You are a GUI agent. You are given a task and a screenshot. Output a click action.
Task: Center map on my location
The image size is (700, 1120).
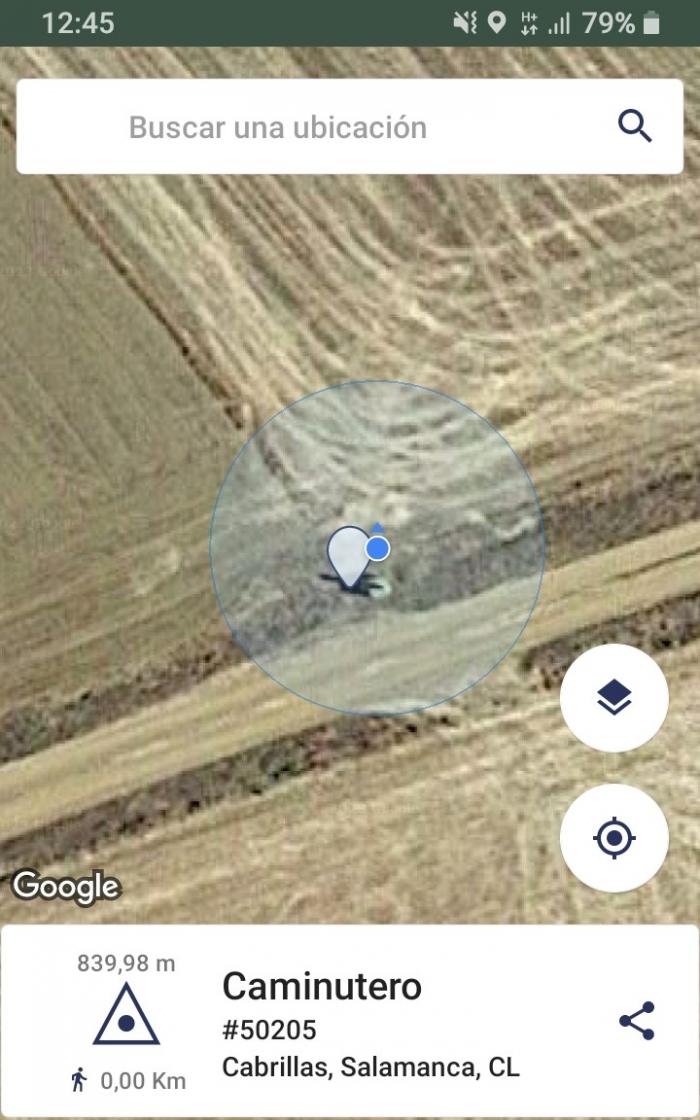point(614,838)
